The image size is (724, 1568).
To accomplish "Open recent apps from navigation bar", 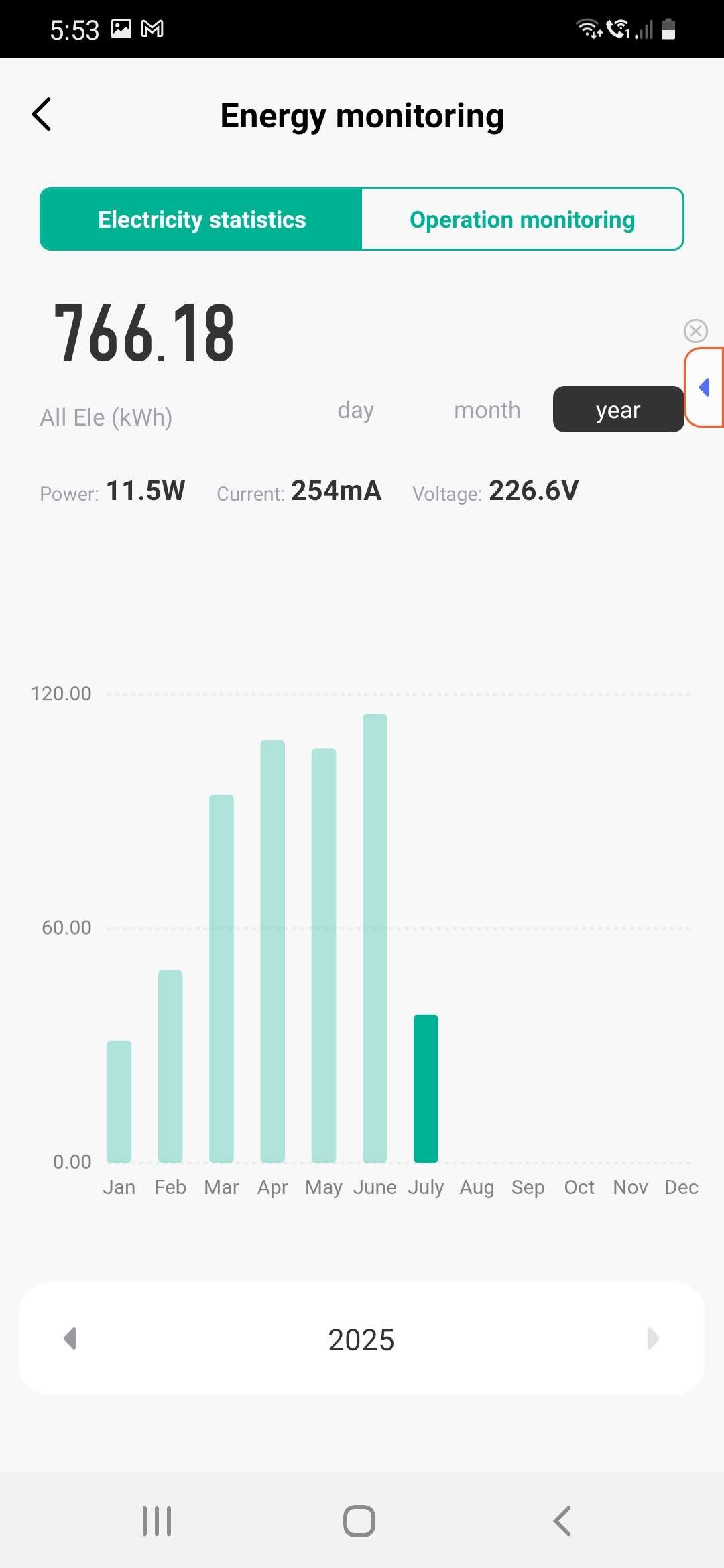I will tap(157, 1521).
